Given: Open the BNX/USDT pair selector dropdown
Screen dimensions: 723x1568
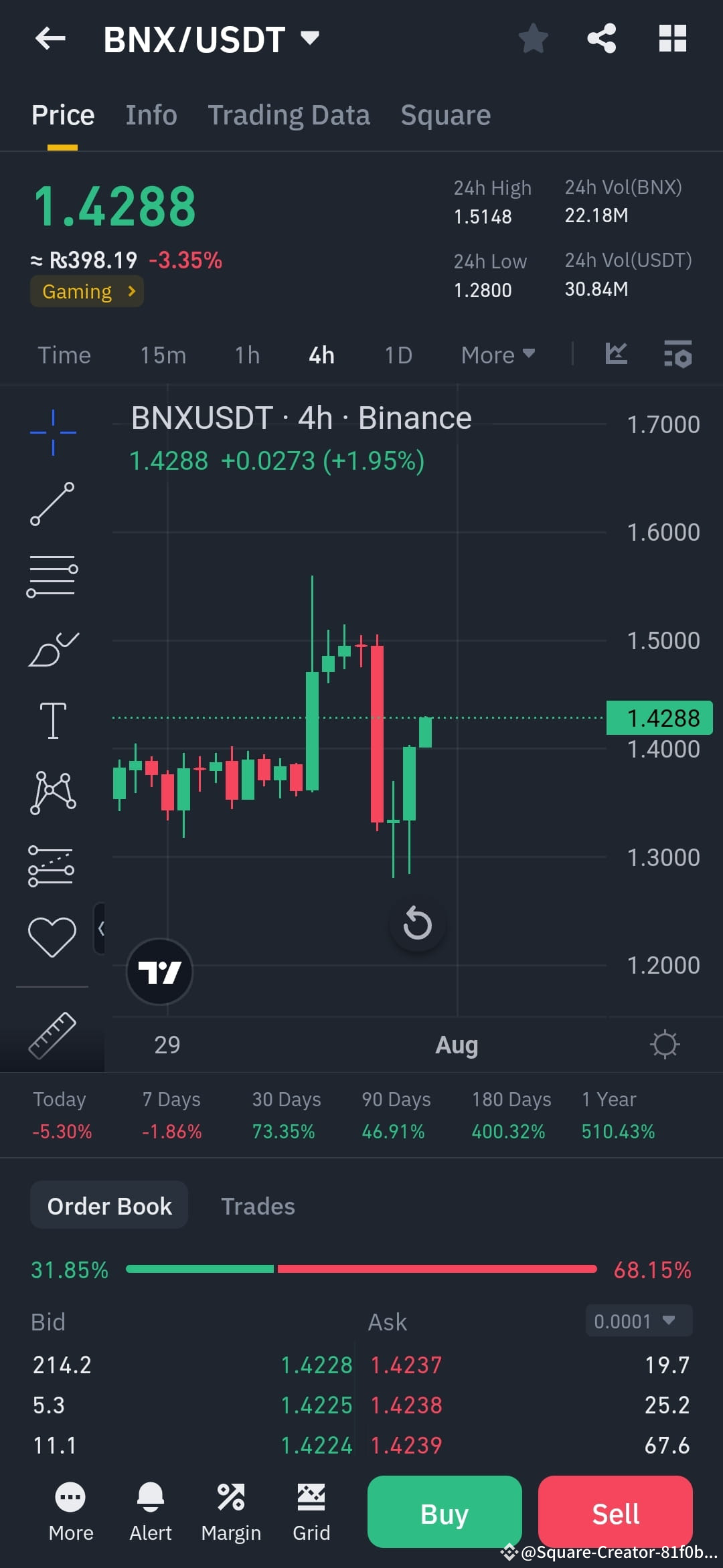Looking at the screenshot, I should (x=310, y=38).
